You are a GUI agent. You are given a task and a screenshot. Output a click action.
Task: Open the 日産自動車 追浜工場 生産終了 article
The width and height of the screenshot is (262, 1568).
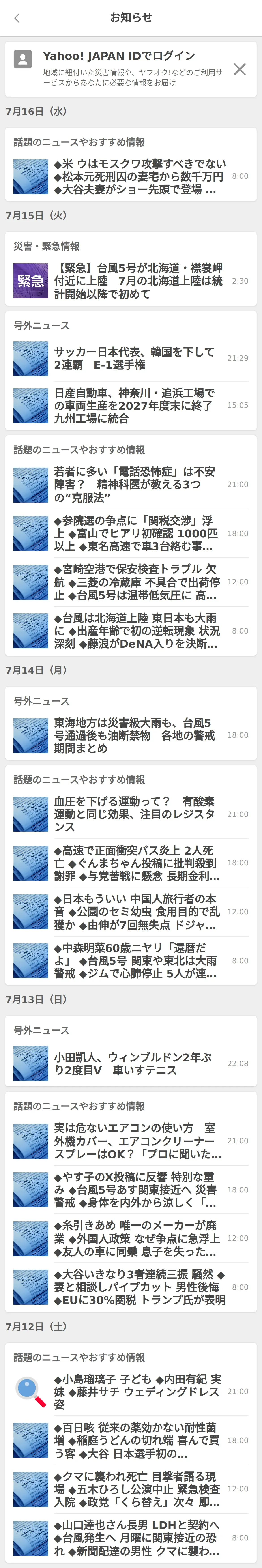coord(134,405)
